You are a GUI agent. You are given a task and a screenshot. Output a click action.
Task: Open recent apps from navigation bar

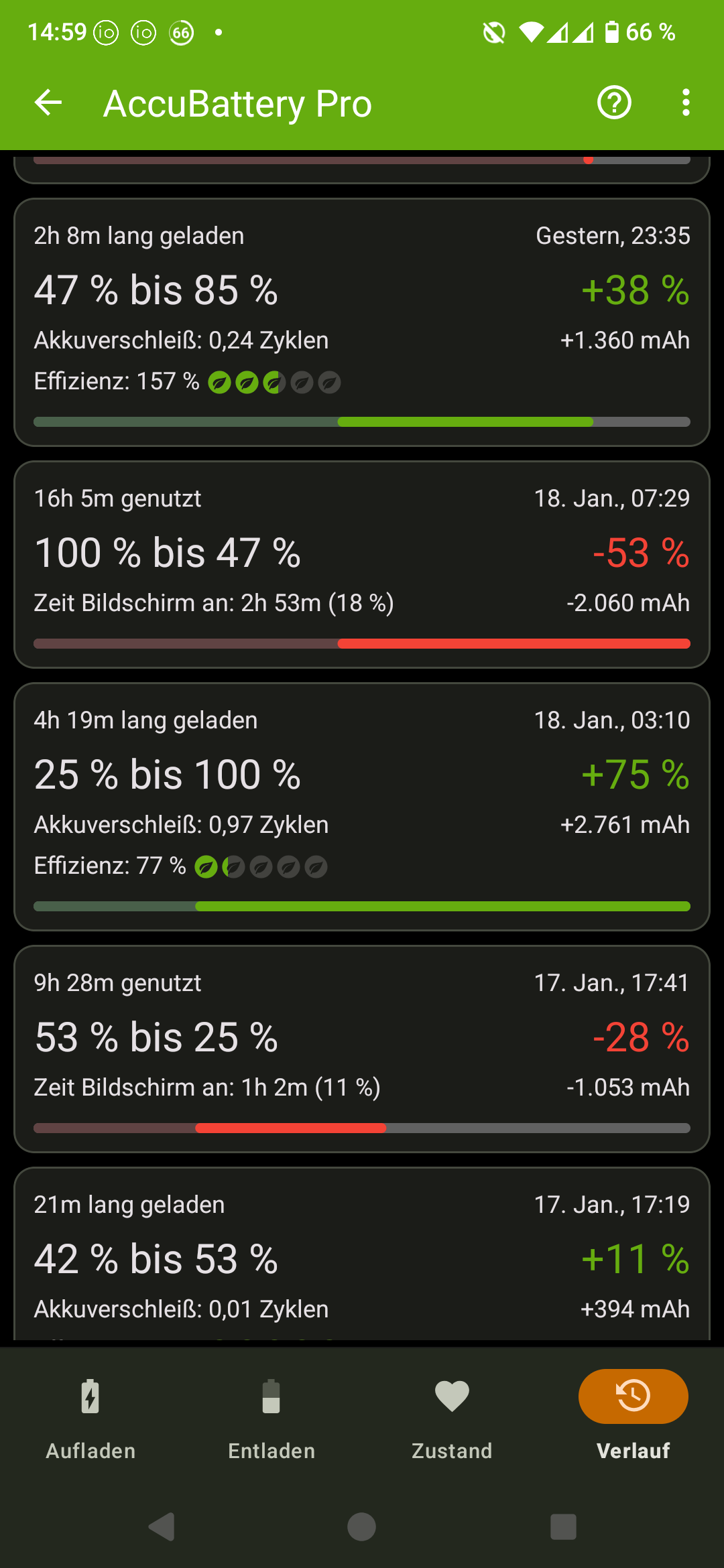tap(563, 1527)
